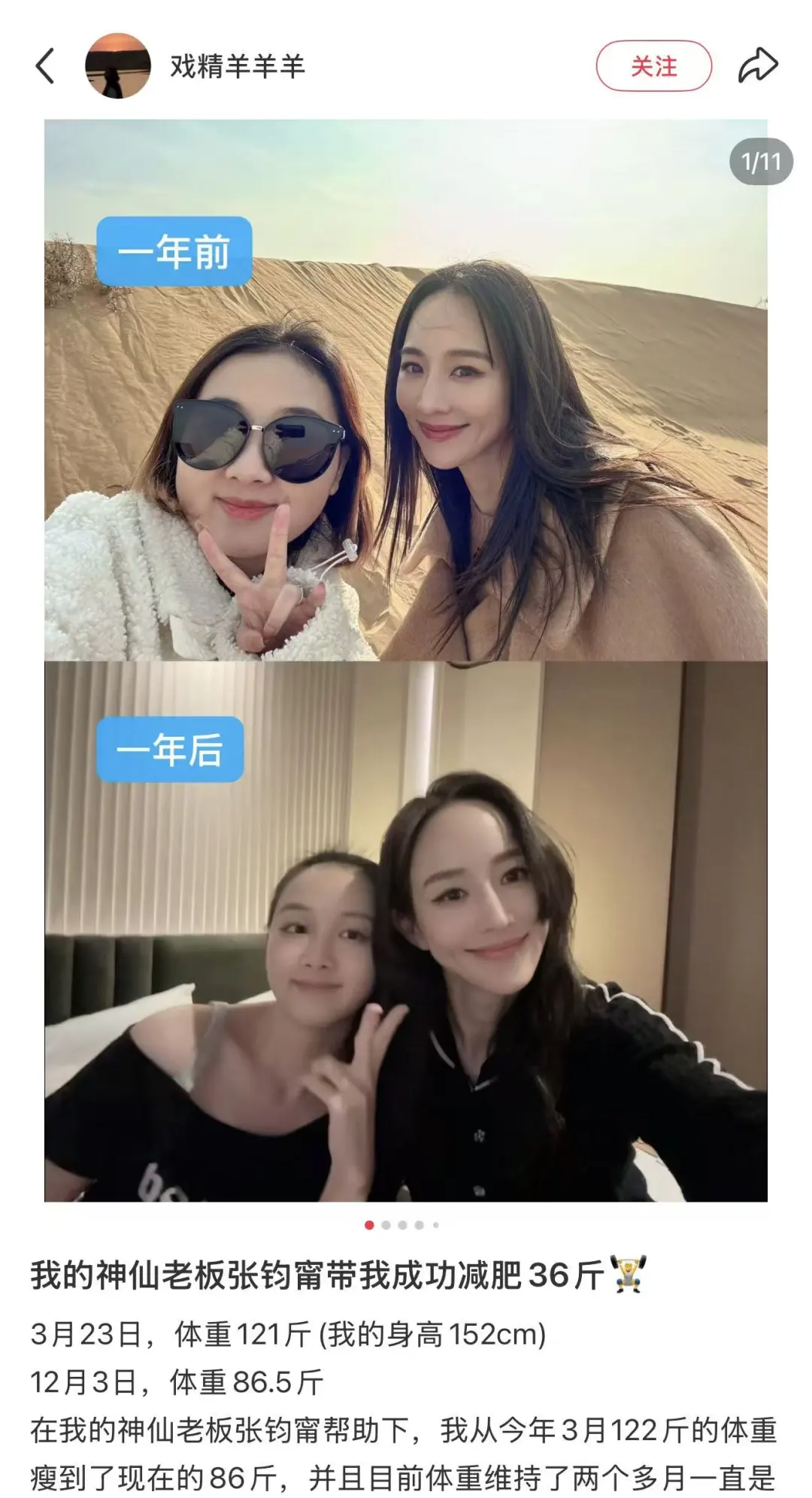Open the username 戏精羊羊羊

pyautogui.click(x=237, y=66)
